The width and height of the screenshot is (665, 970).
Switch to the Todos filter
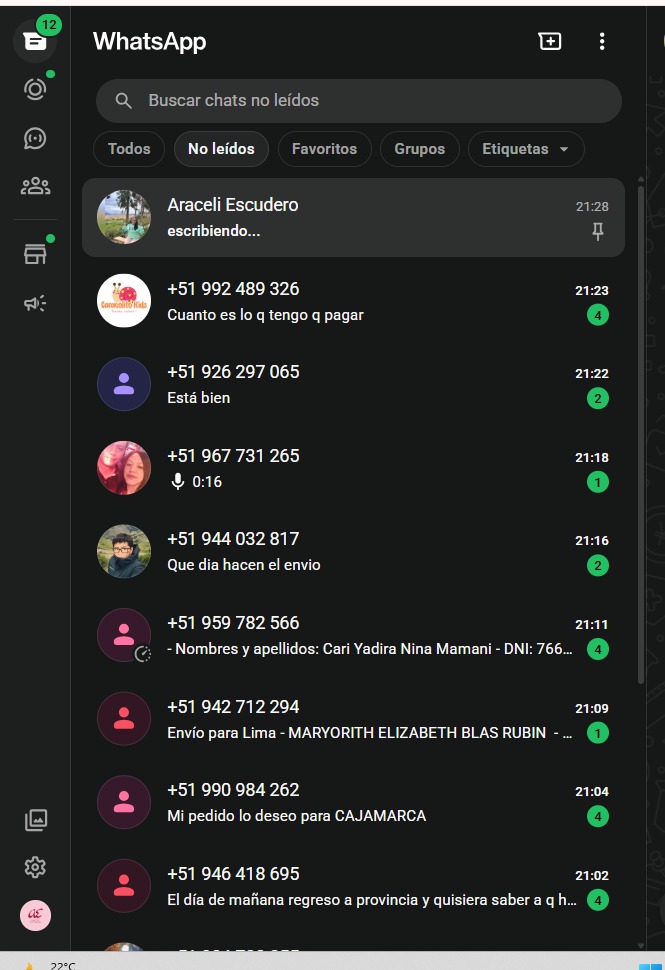tap(129, 149)
